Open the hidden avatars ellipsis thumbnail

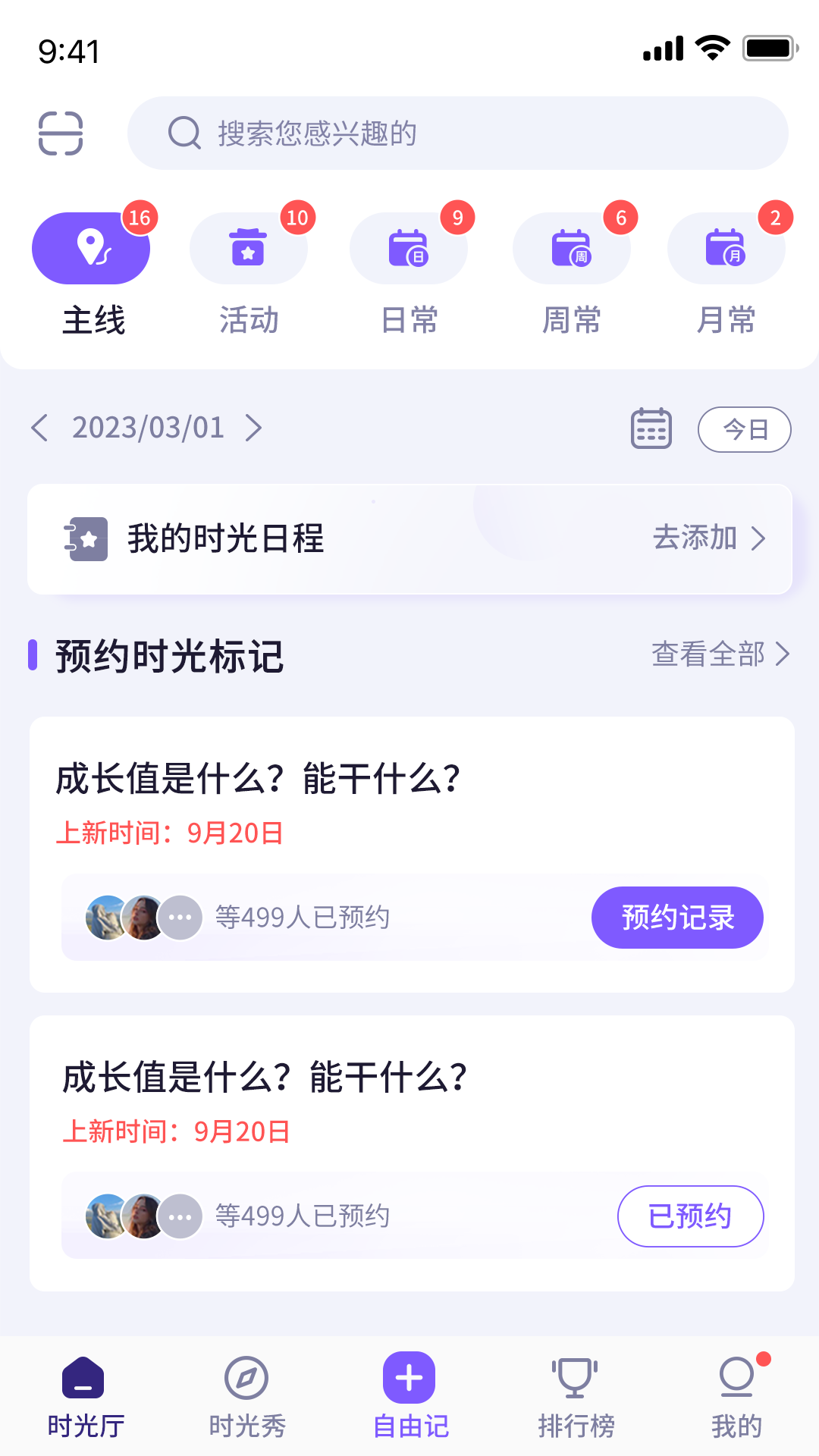pos(180,917)
